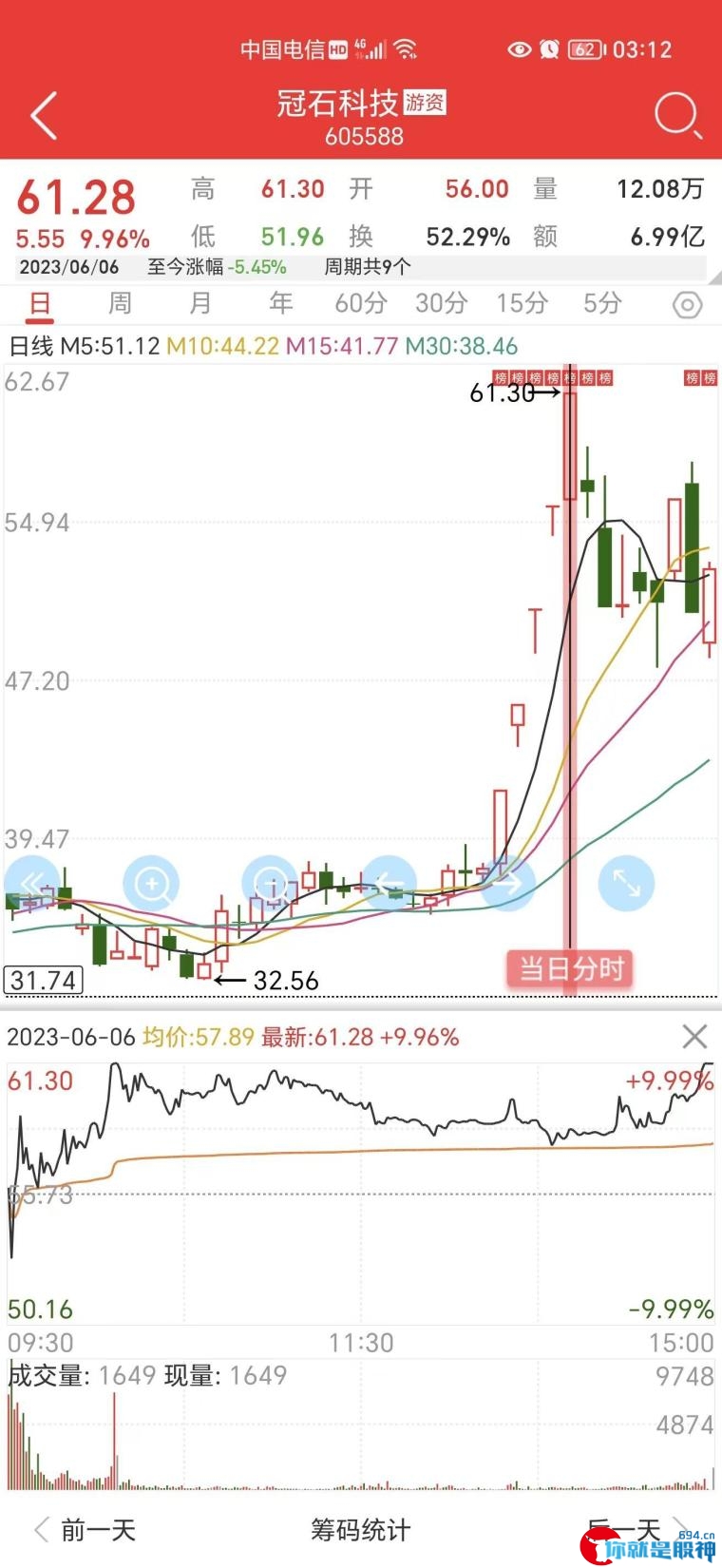Show the 15分 minute chart
The height and width of the screenshot is (1568, 722).
click(522, 303)
